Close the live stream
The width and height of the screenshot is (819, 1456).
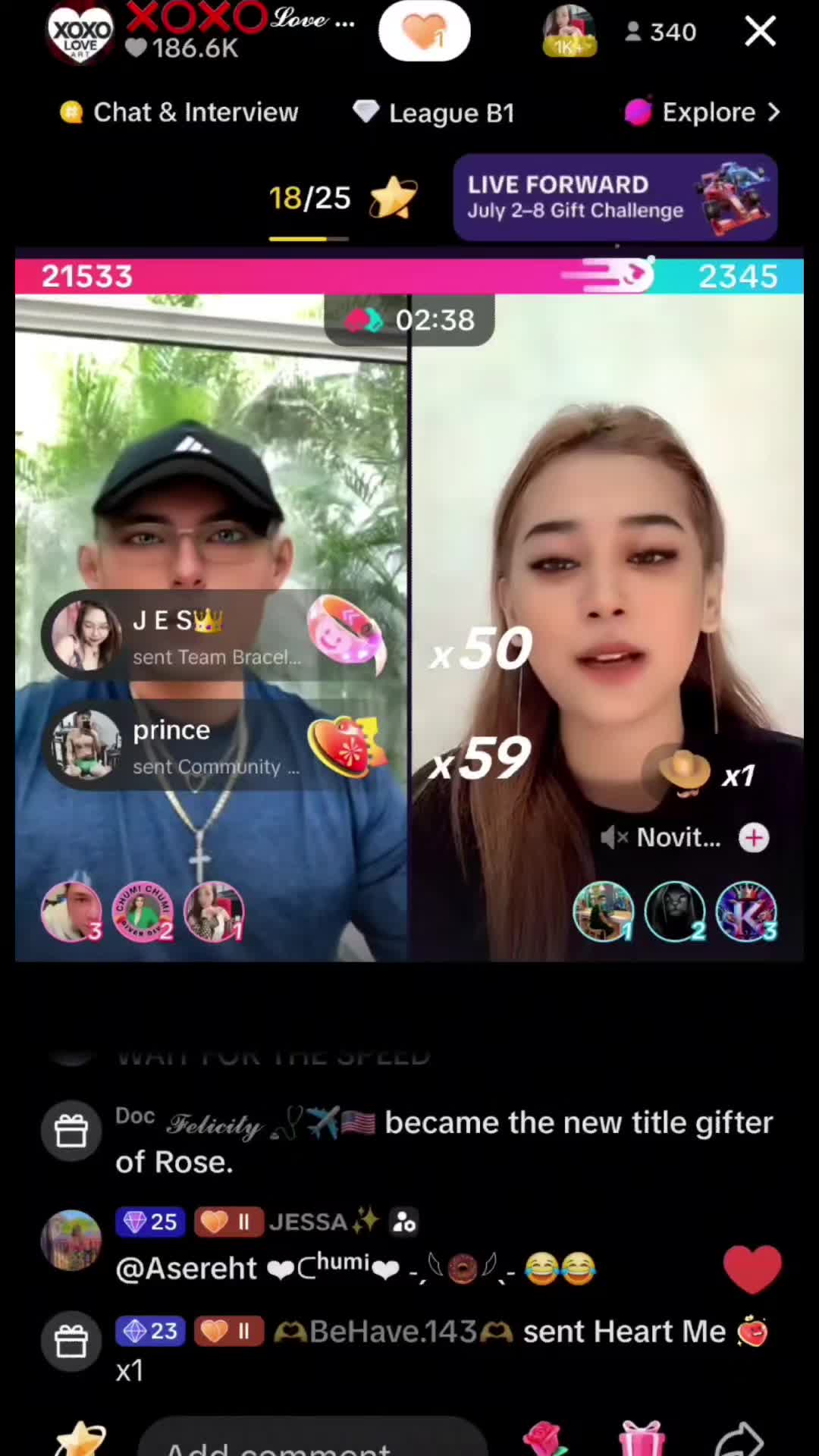coord(760,32)
